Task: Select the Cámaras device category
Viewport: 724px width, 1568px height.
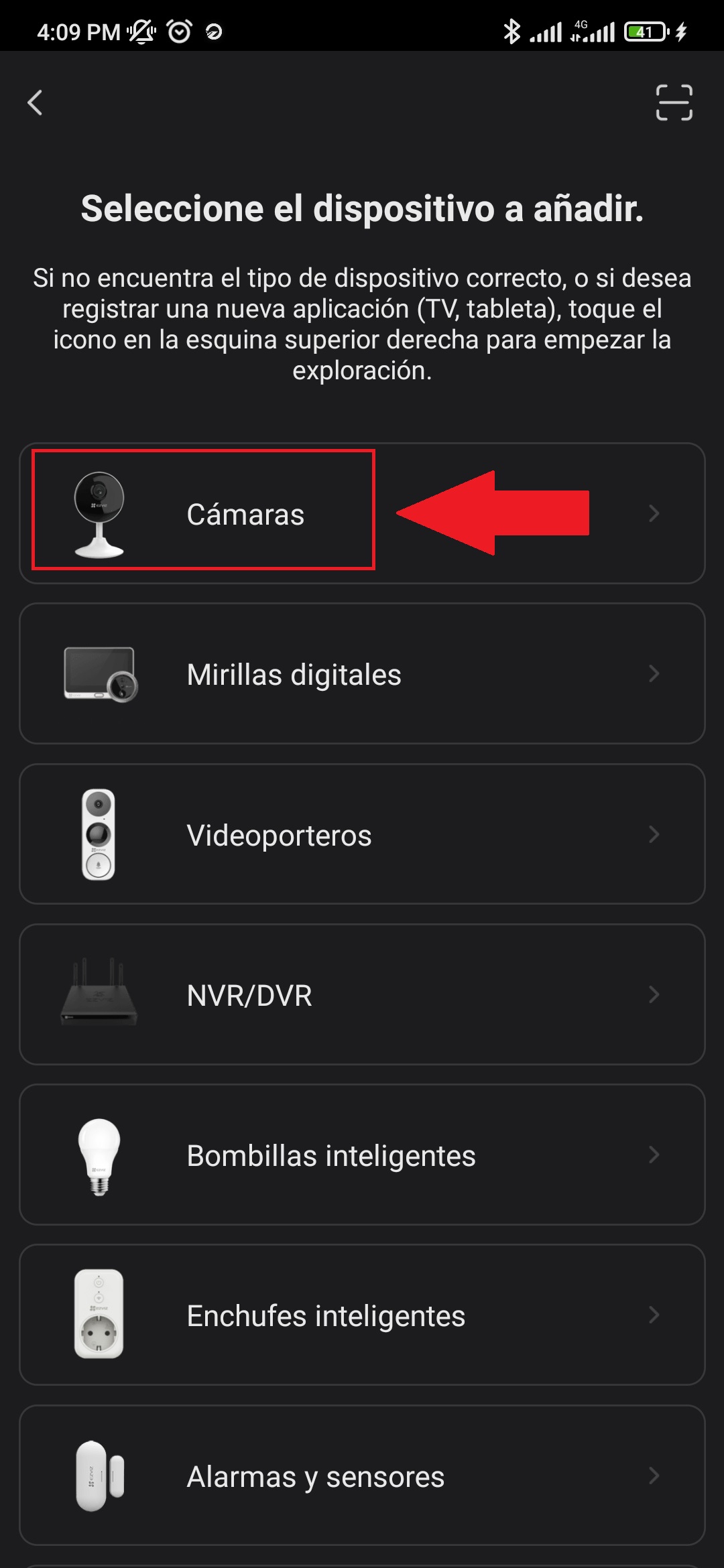Action: 245,514
